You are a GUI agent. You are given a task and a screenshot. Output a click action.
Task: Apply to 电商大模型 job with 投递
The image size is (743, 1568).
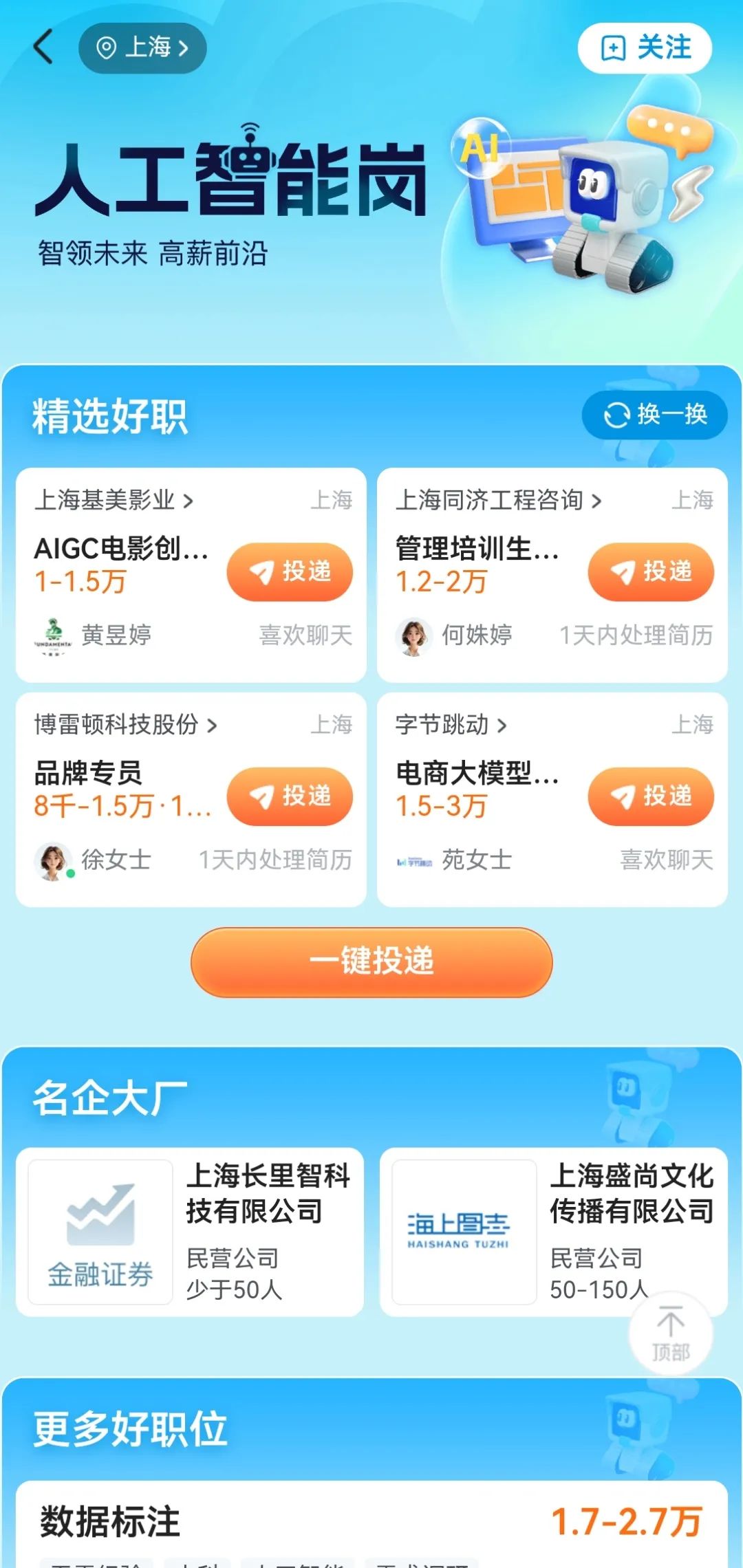pos(650,796)
